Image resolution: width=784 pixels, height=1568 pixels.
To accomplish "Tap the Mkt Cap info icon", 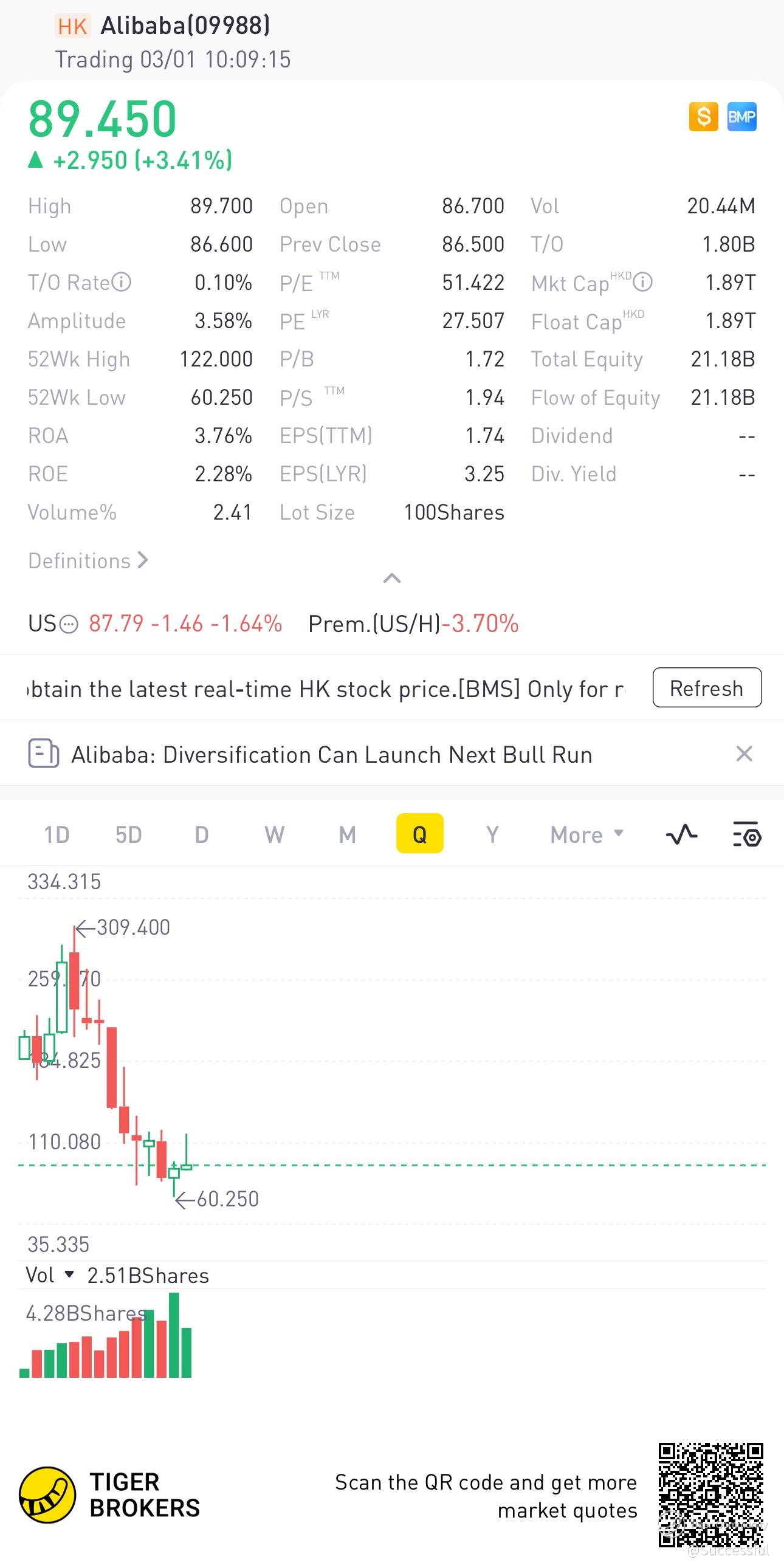I will click(643, 283).
